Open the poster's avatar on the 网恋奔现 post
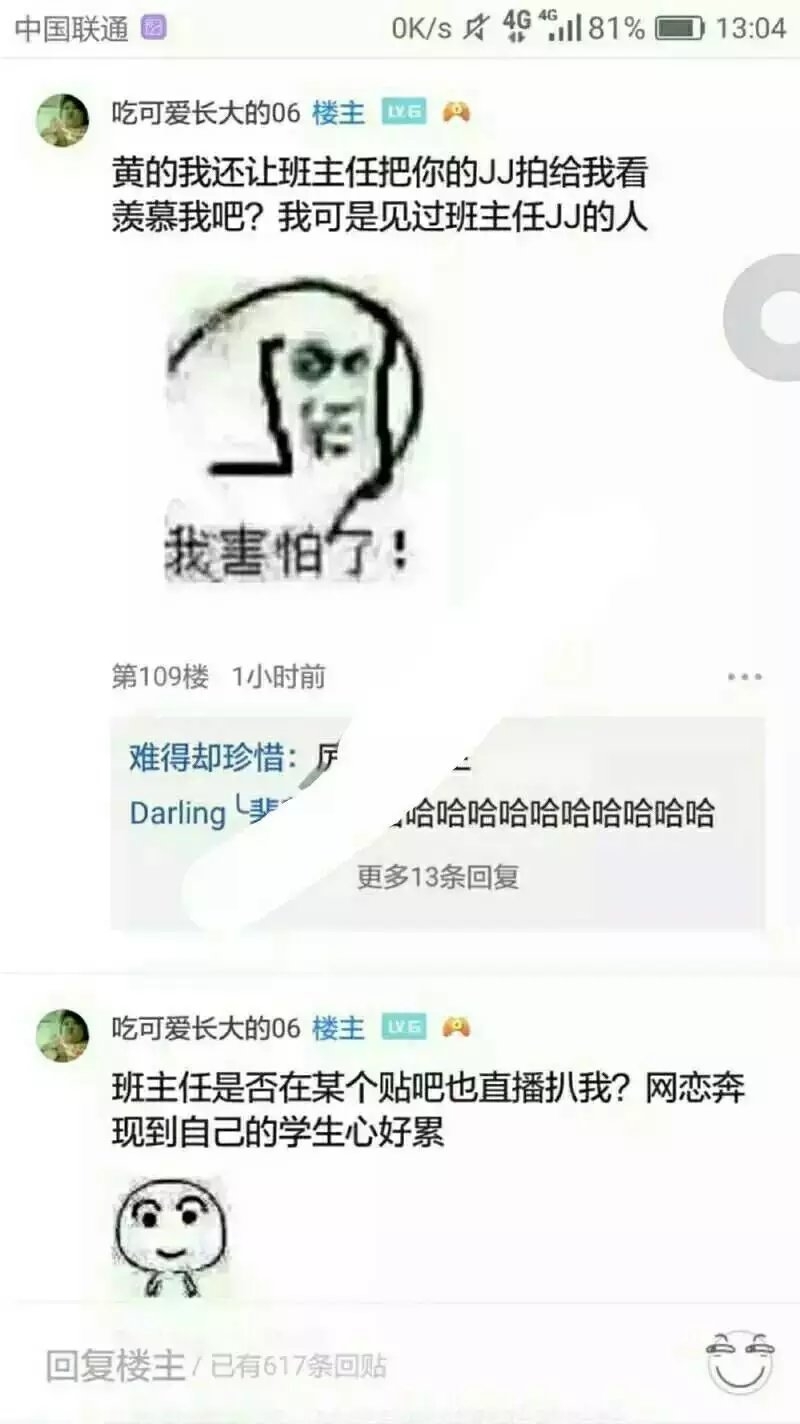Viewport: 800px width, 1424px height. (x=62, y=1034)
